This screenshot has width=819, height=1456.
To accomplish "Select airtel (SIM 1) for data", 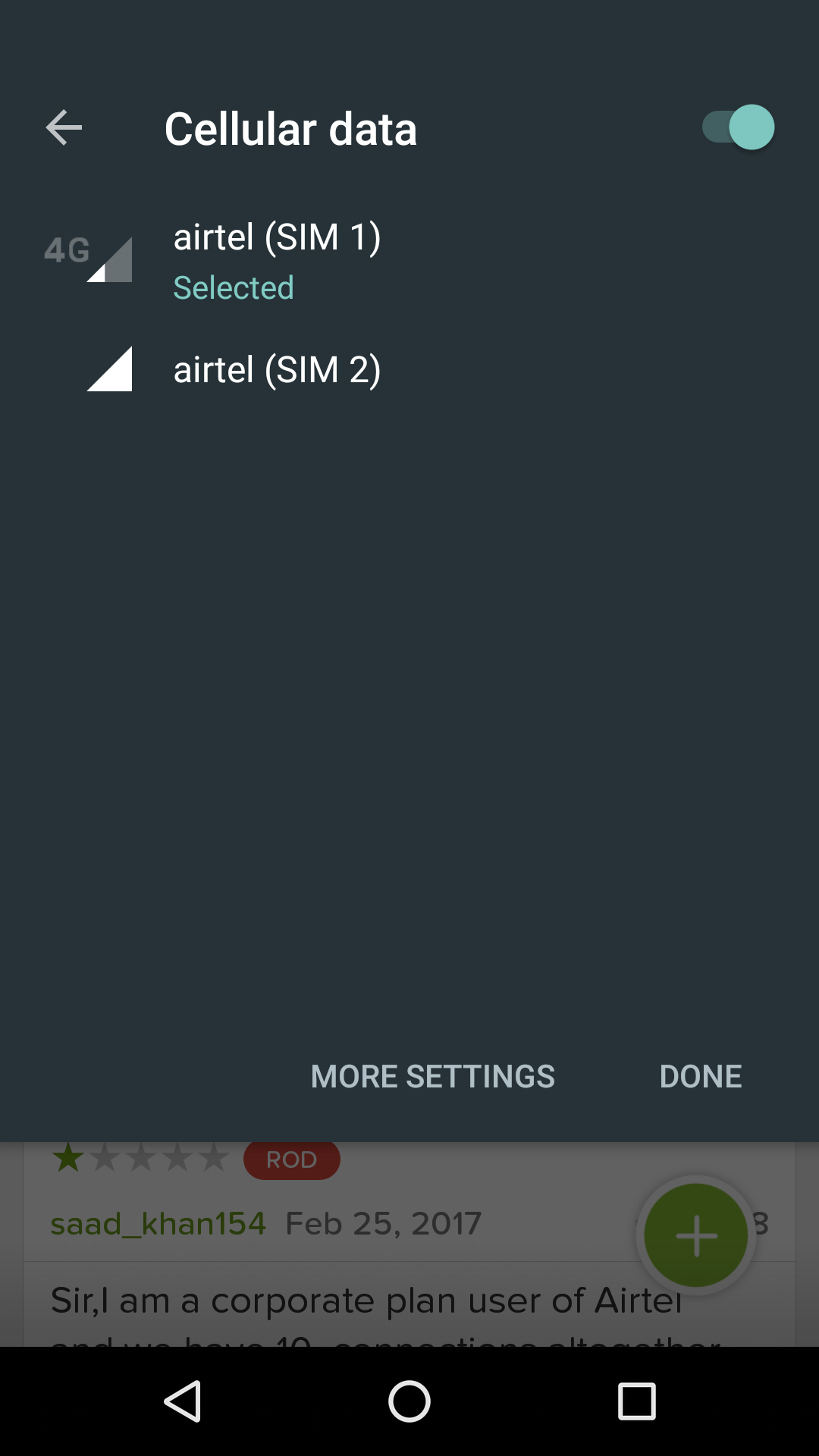I will point(277,259).
